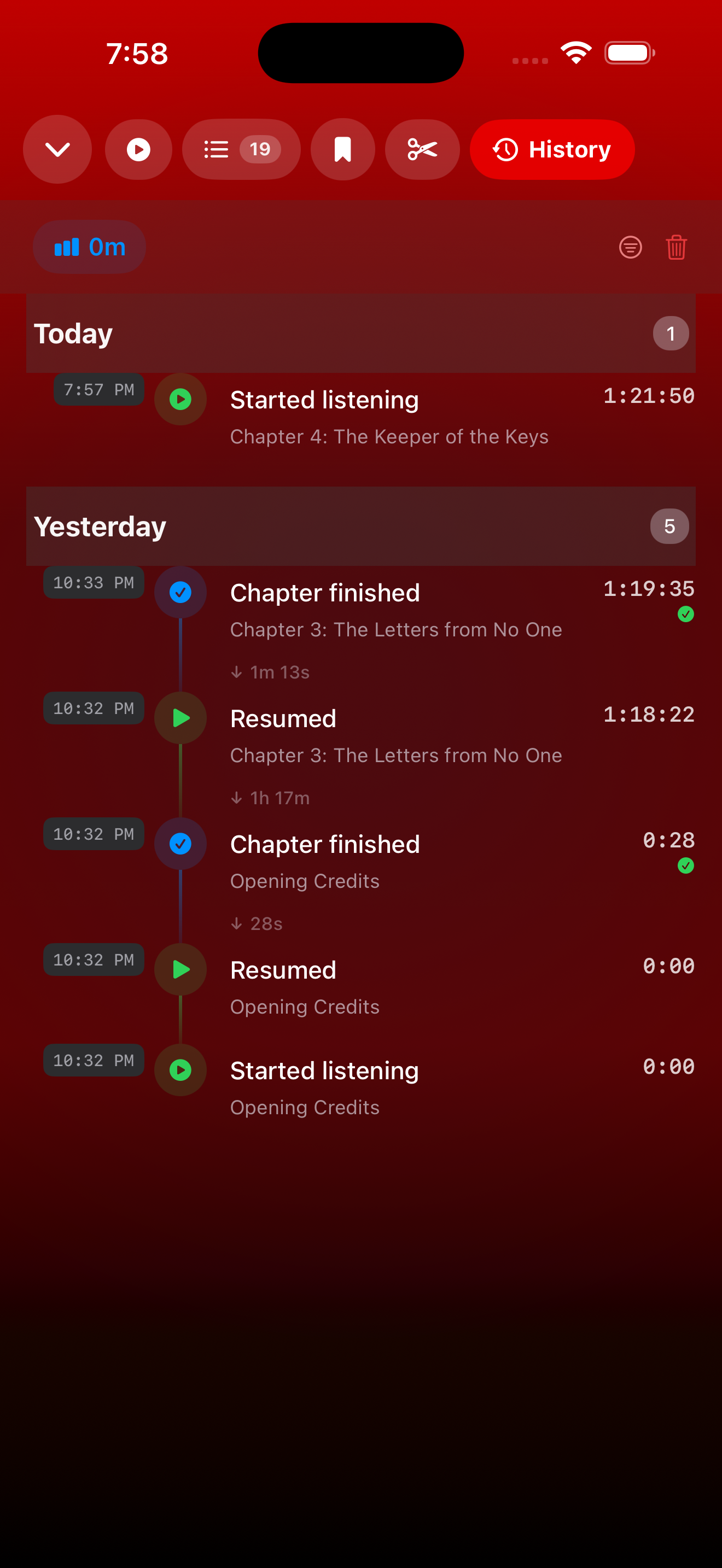The image size is (722, 1568).
Task: Open the clips scissors tab
Action: [x=422, y=149]
